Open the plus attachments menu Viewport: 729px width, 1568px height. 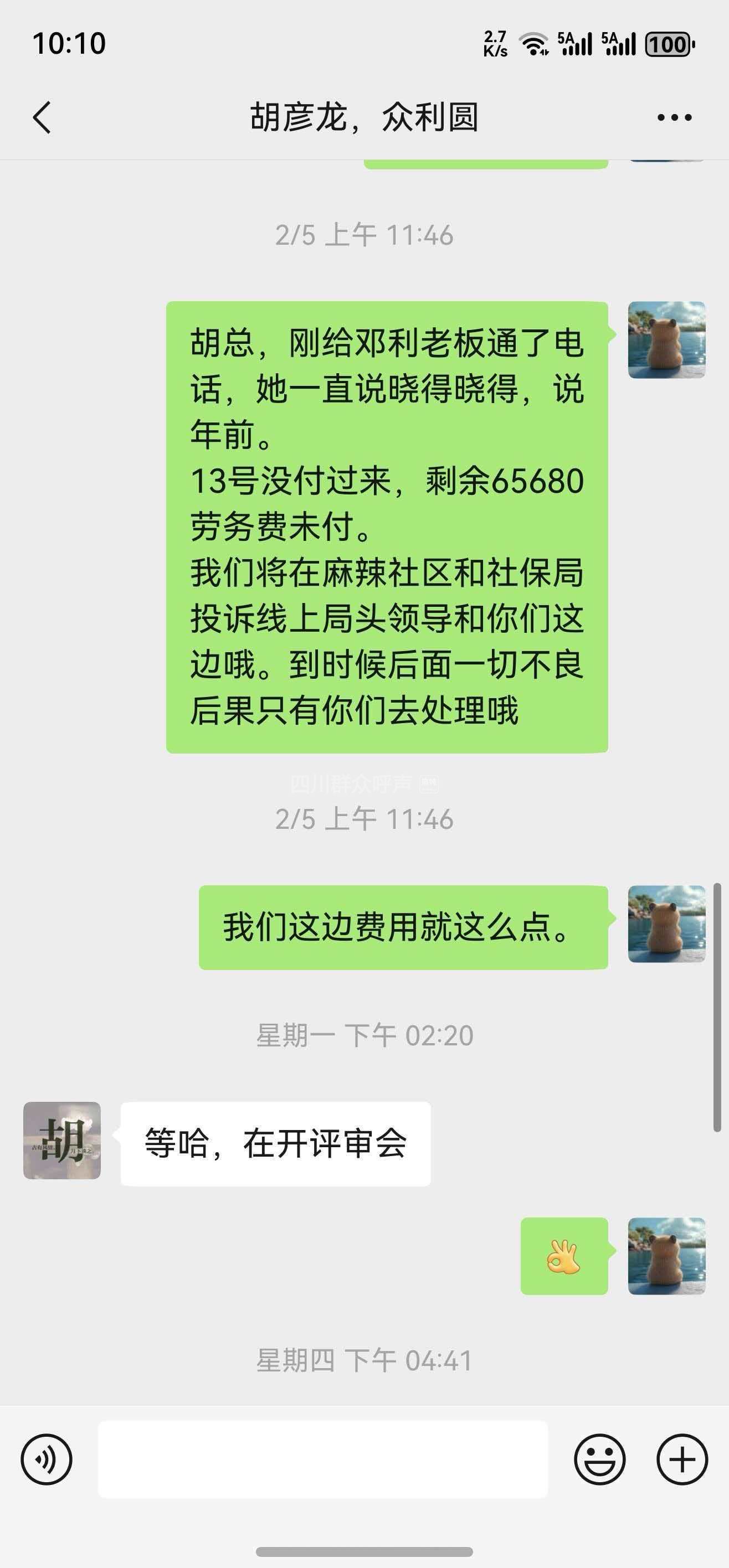click(x=681, y=1459)
